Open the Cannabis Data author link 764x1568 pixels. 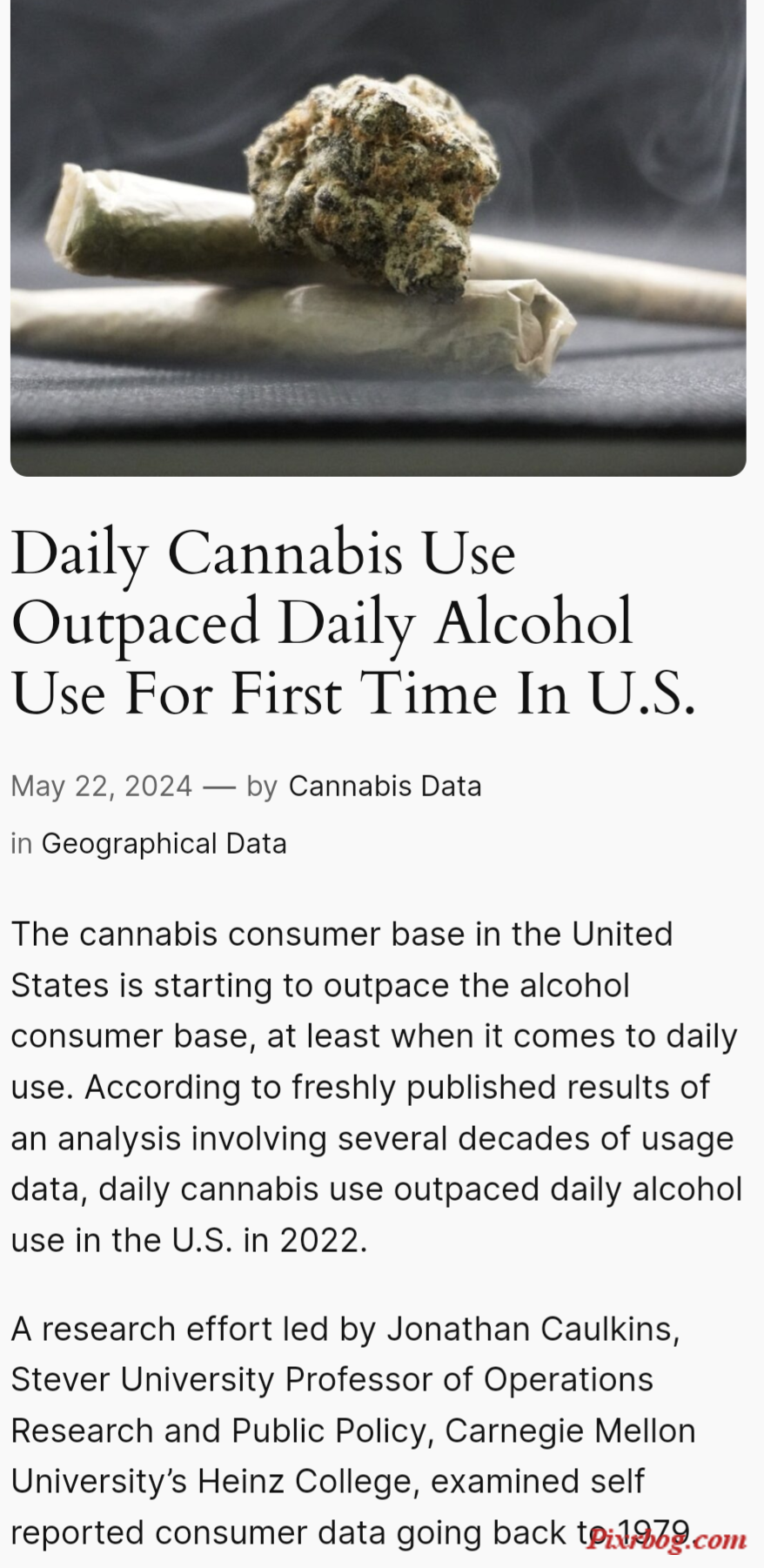tap(385, 786)
